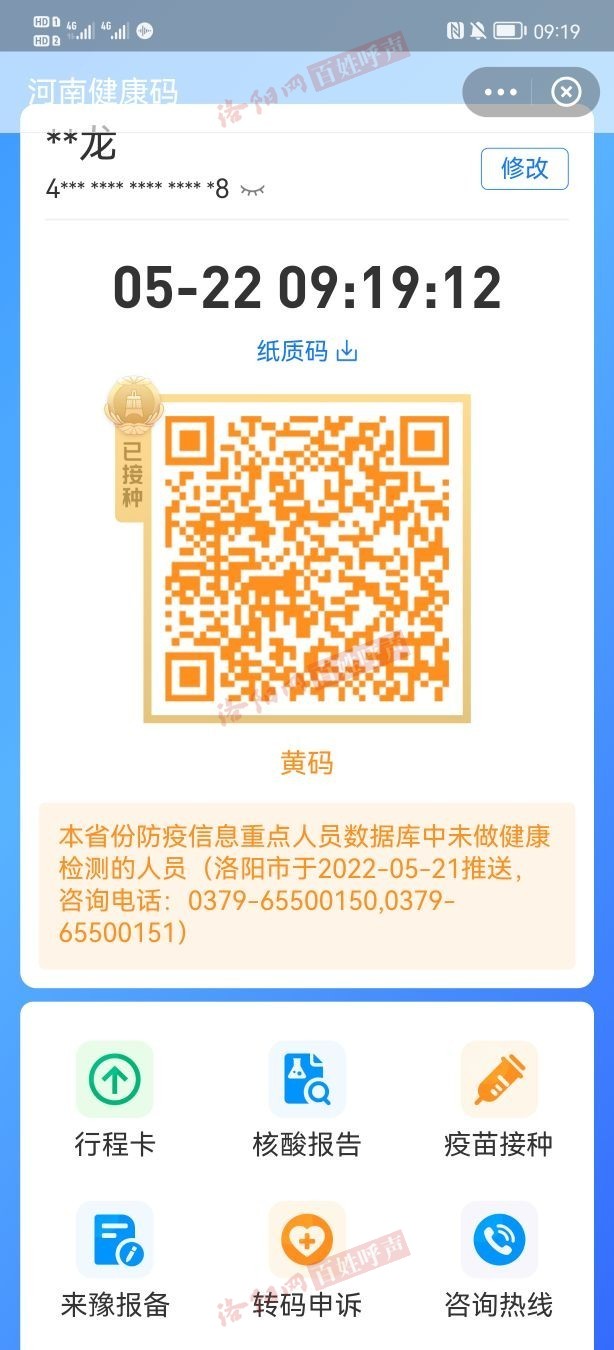The image size is (614, 1350).
Task: Open 疫苗接种 records
Action: click(499, 1099)
